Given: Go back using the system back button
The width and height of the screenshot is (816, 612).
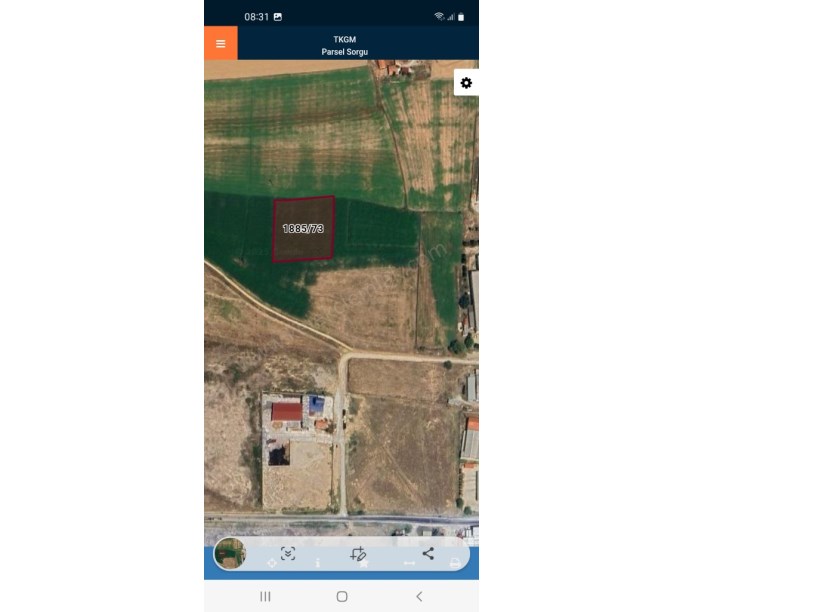Looking at the screenshot, I should pos(419,596).
